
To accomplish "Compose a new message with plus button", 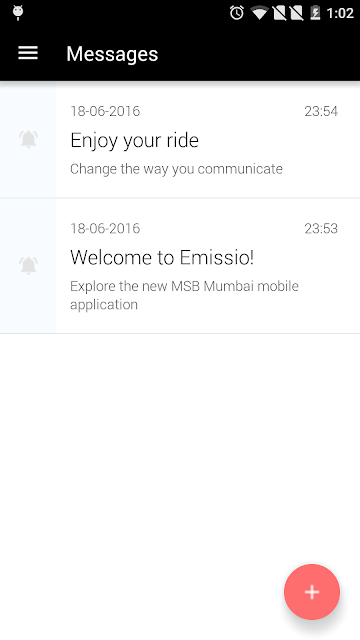I will click(312, 592).
